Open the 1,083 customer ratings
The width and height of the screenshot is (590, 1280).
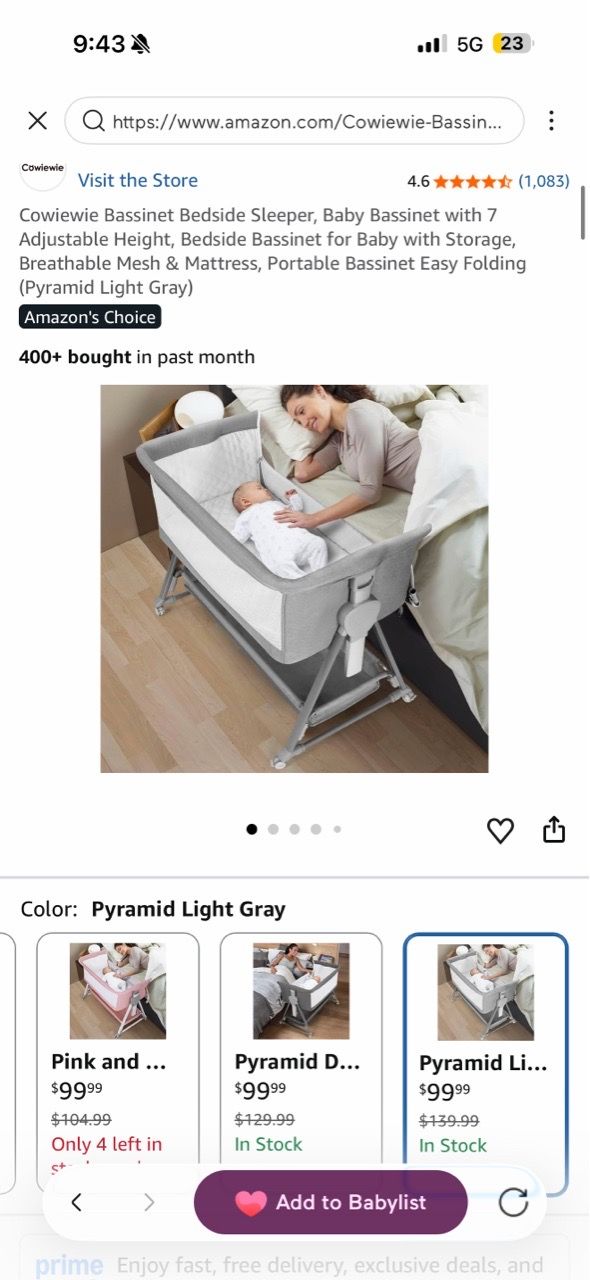[x=543, y=181]
